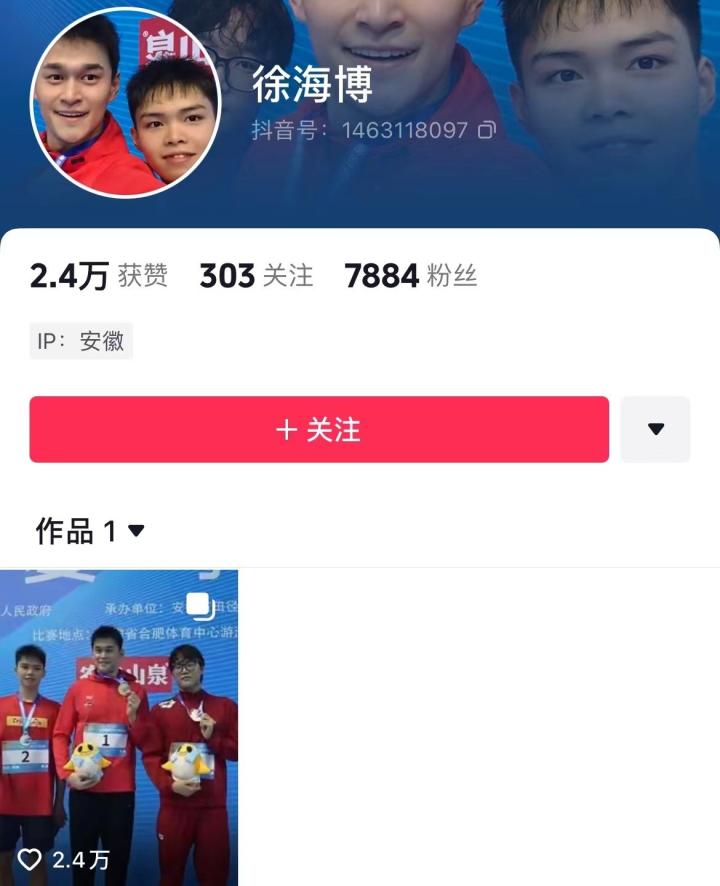Open the podium video with 2.4万 likes
Screen dimensions: 720x886
click(119, 727)
